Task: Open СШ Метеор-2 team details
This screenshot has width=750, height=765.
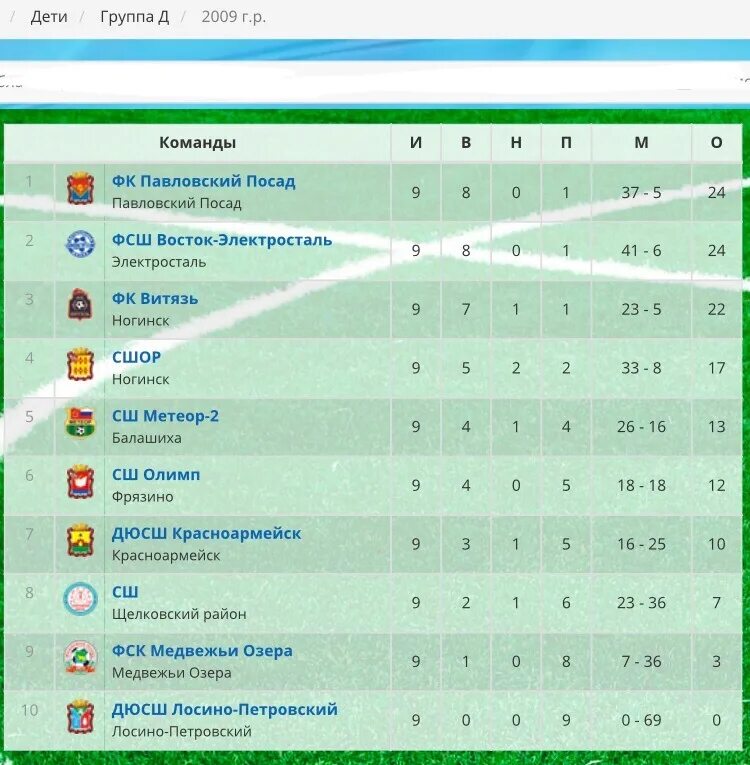Action: pyautogui.click(x=165, y=416)
